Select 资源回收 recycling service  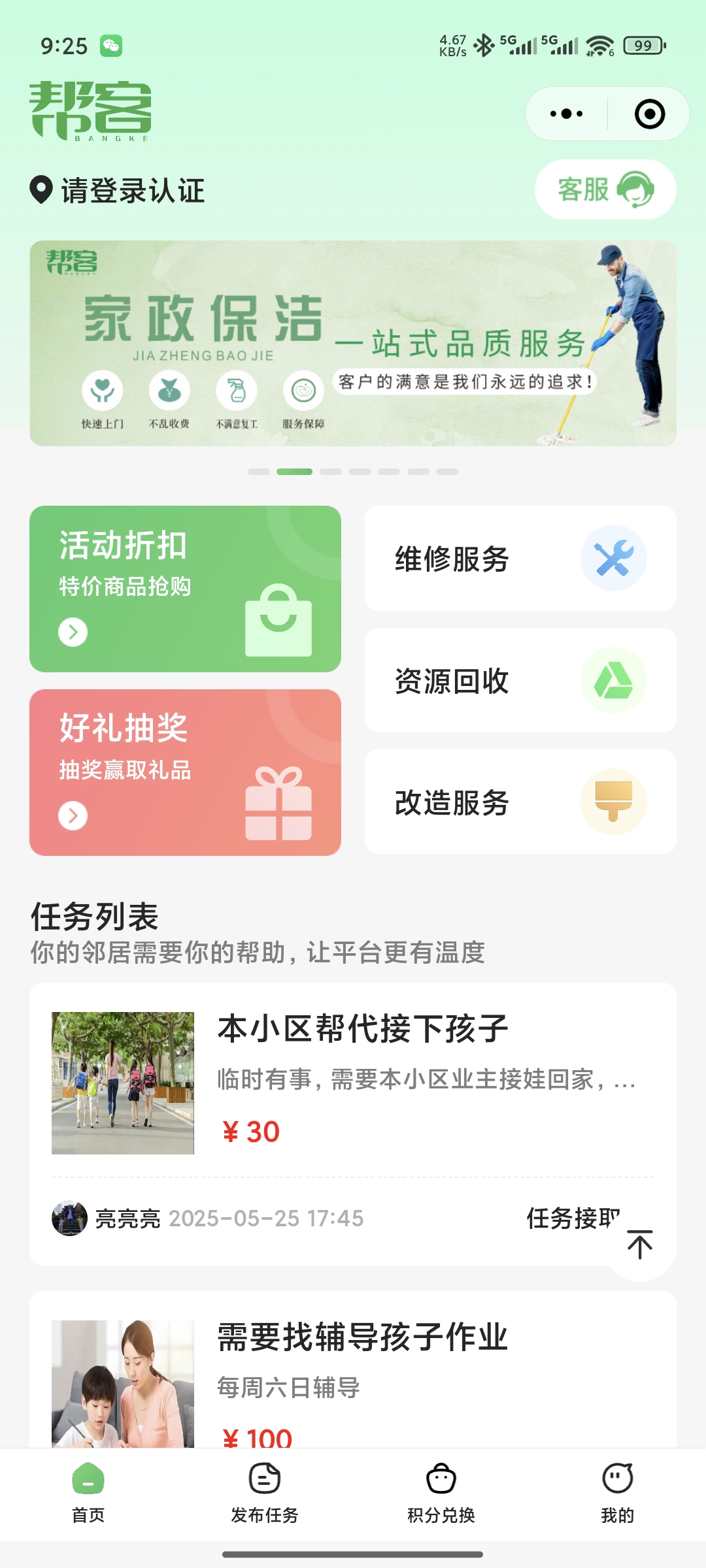tap(520, 680)
